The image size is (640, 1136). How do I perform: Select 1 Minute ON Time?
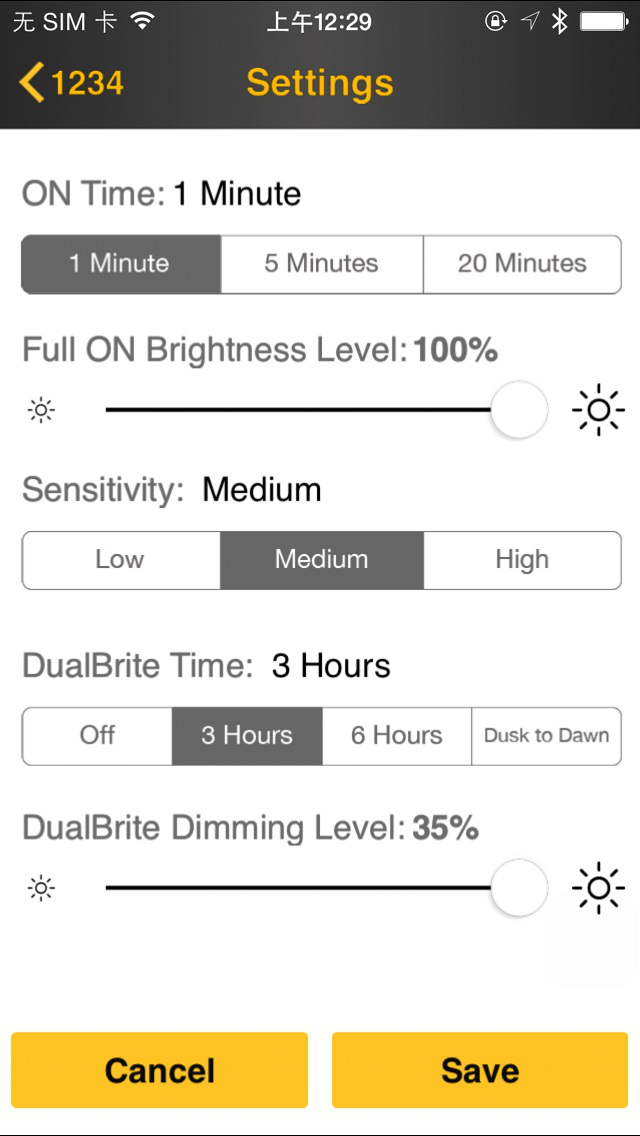pos(121,264)
